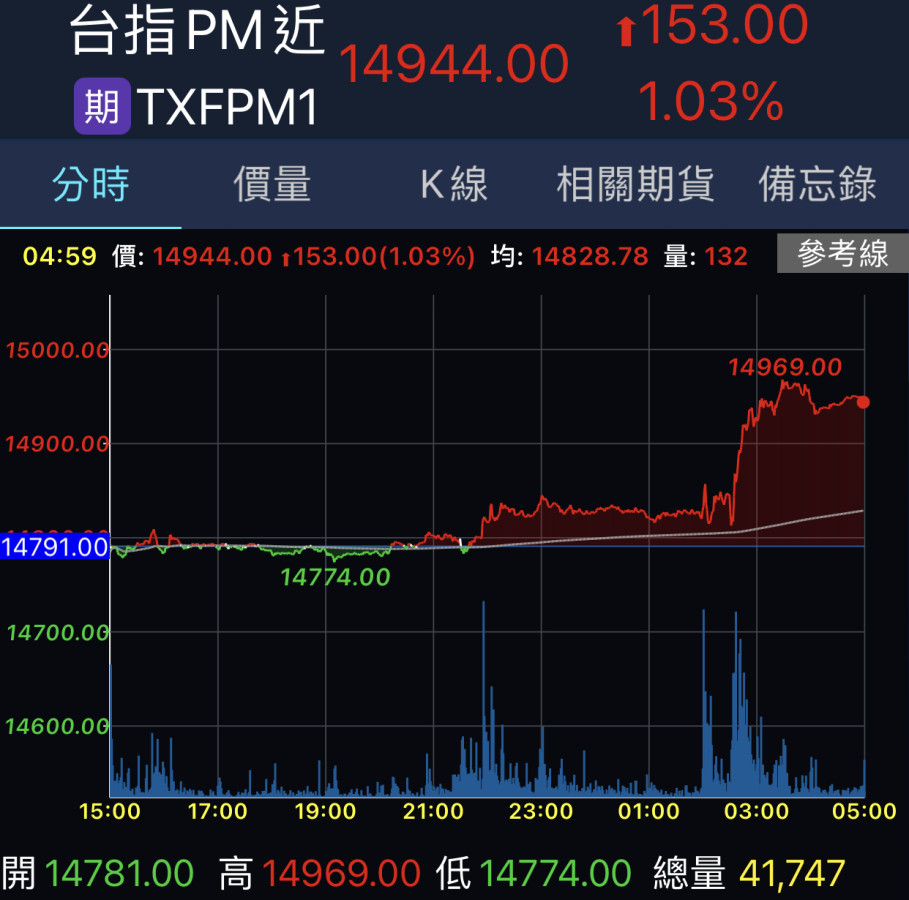Tap the 參考線 button
The height and width of the screenshot is (900, 909).
(842, 254)
